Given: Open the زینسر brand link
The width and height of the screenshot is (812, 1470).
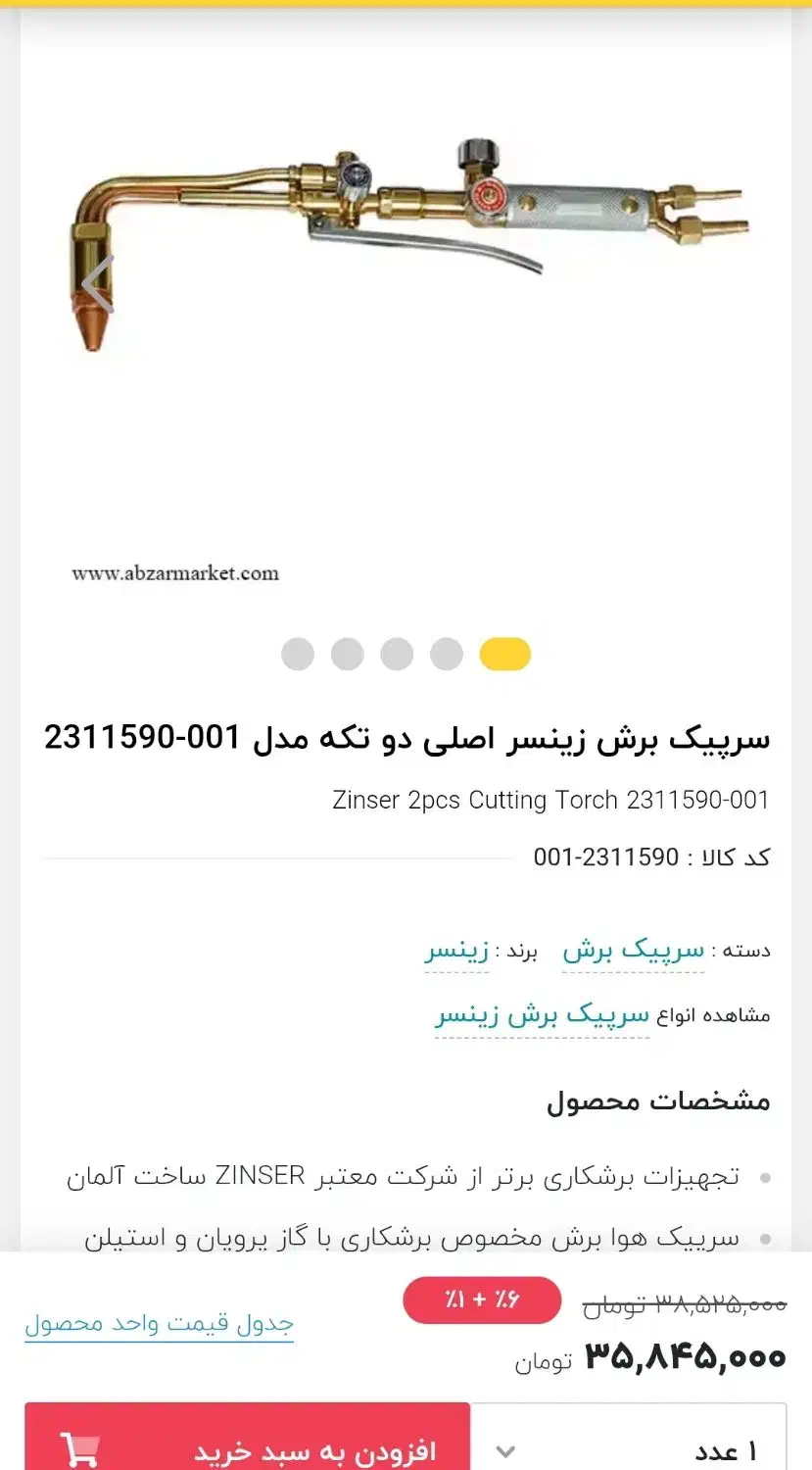Looking at the screenshot, I should tap(456, 951).
